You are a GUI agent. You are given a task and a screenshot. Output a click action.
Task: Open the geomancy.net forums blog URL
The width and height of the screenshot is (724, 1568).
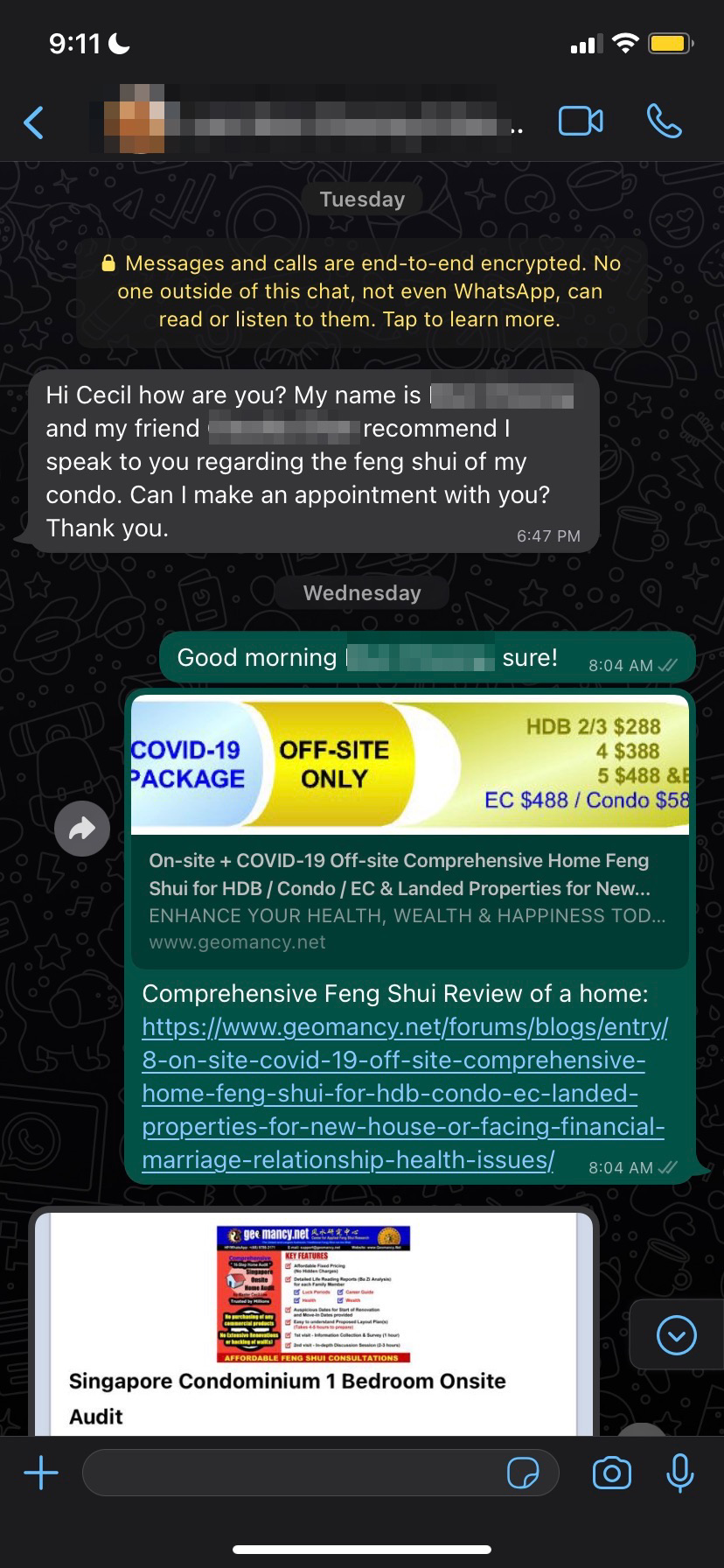[402, 1093]
